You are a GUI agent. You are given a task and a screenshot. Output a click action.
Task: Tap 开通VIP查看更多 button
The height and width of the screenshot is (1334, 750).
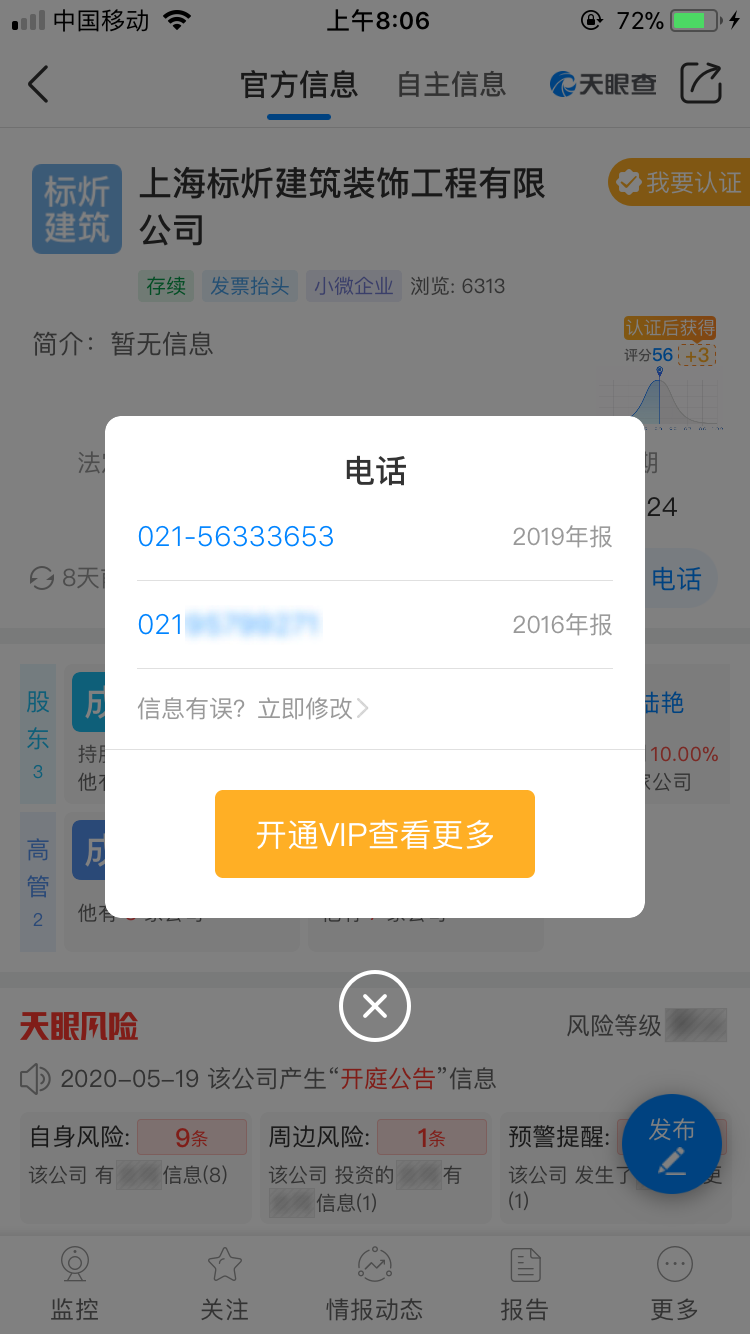[x=375, y=834]
